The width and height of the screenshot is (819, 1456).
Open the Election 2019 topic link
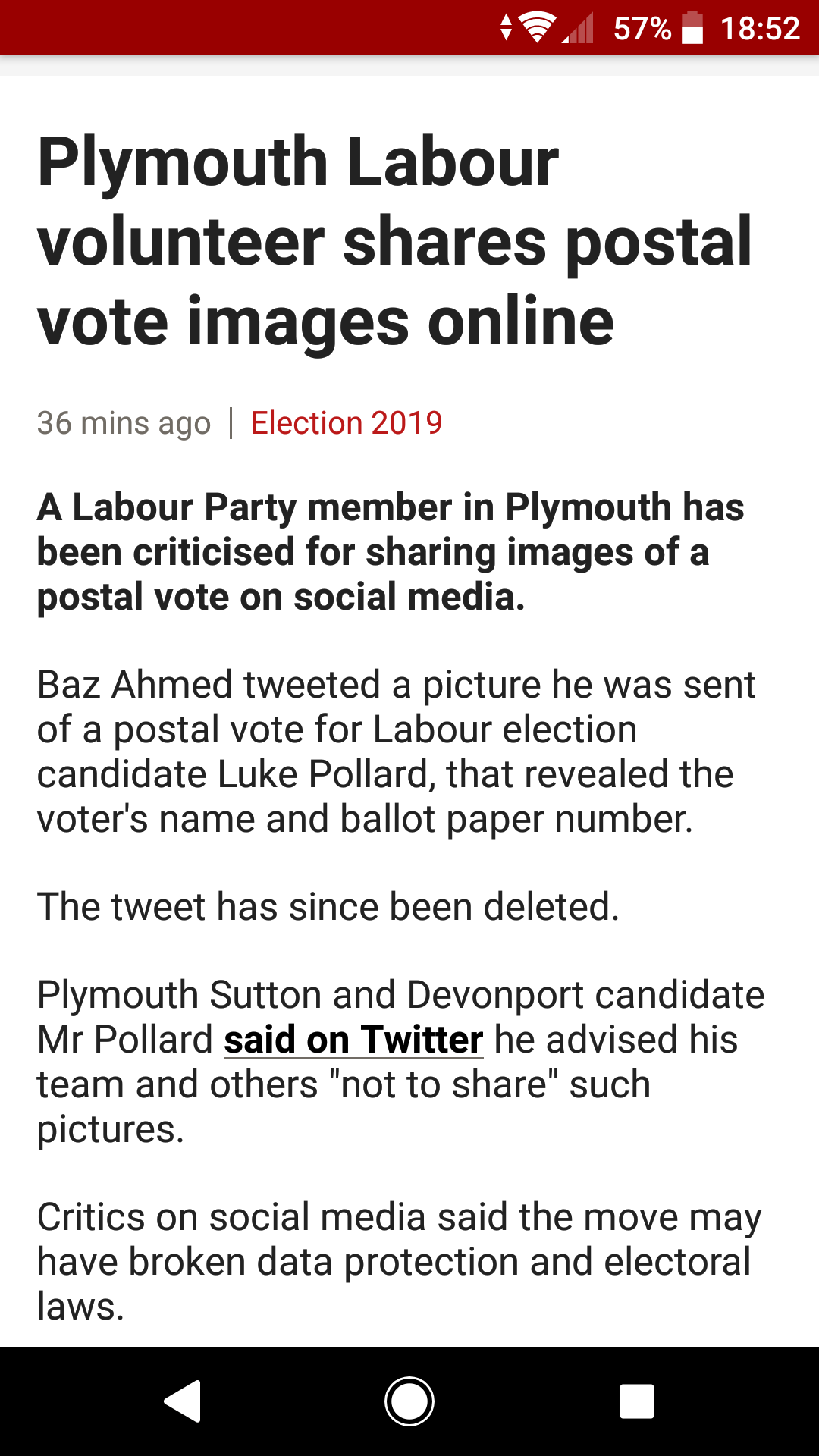point(347,422)
